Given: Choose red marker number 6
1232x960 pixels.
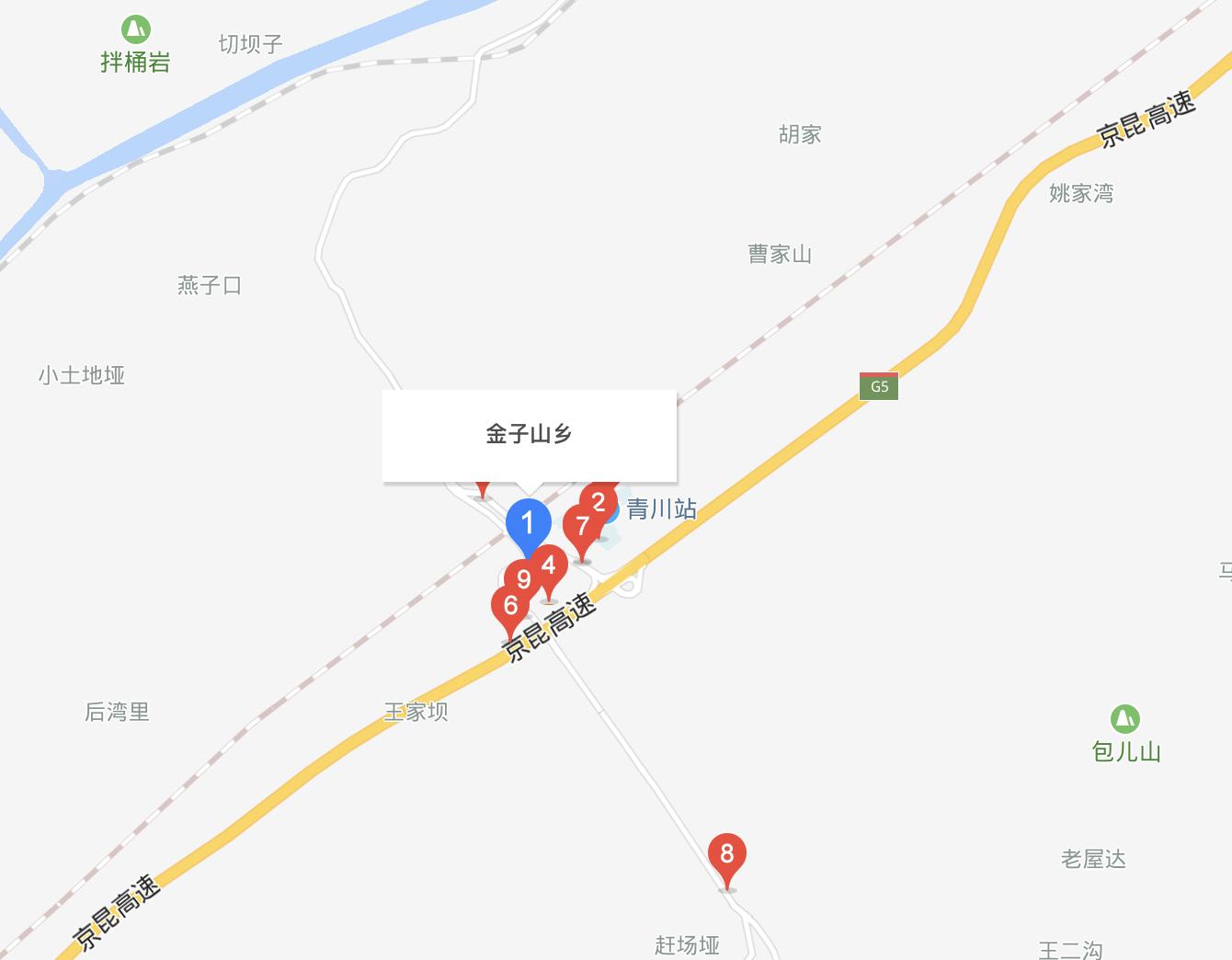Looking at the screenshot, I should tap(509, 606).
